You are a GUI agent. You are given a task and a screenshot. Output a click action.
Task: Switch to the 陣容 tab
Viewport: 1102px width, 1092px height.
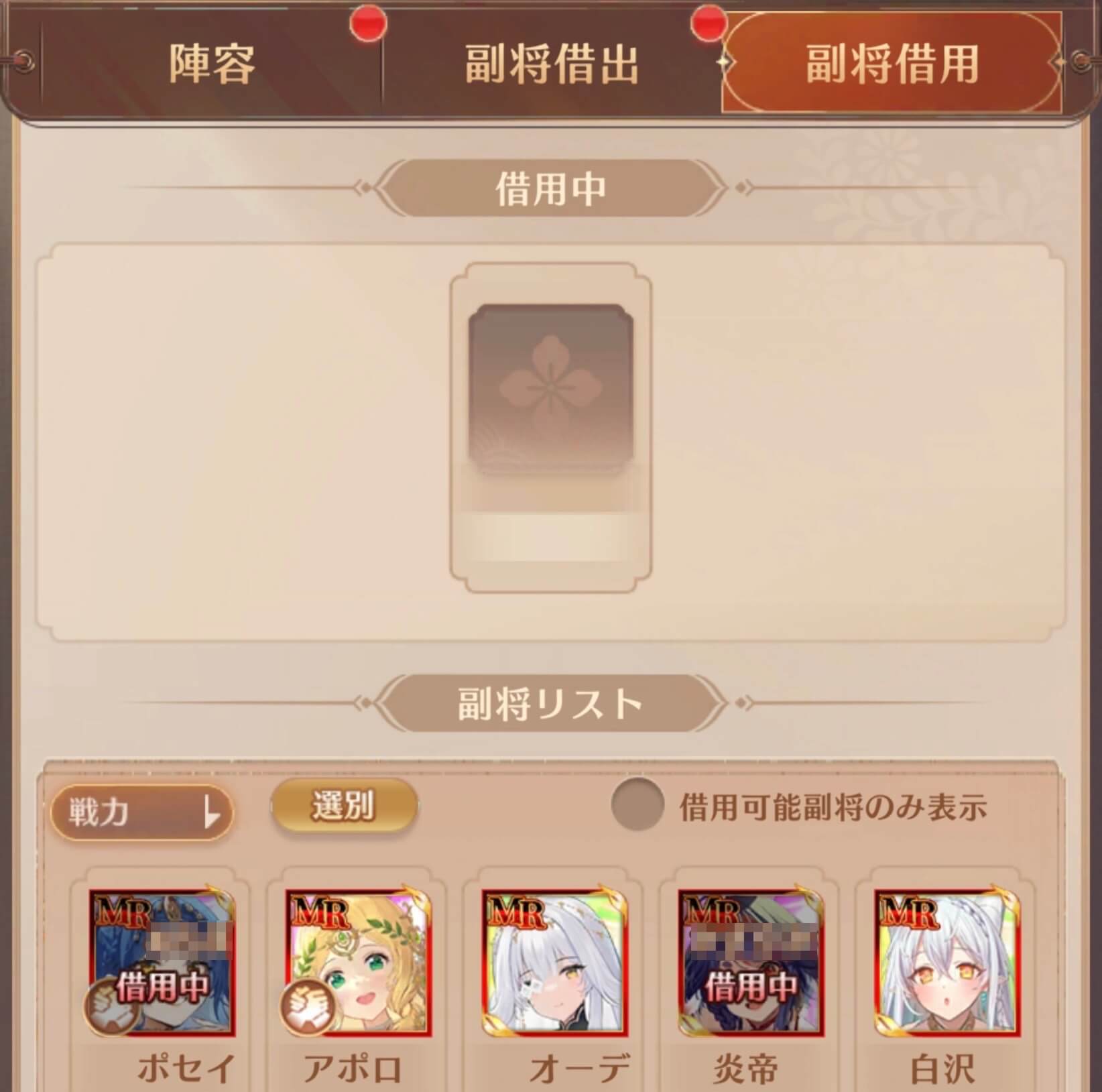click(211, 64)
